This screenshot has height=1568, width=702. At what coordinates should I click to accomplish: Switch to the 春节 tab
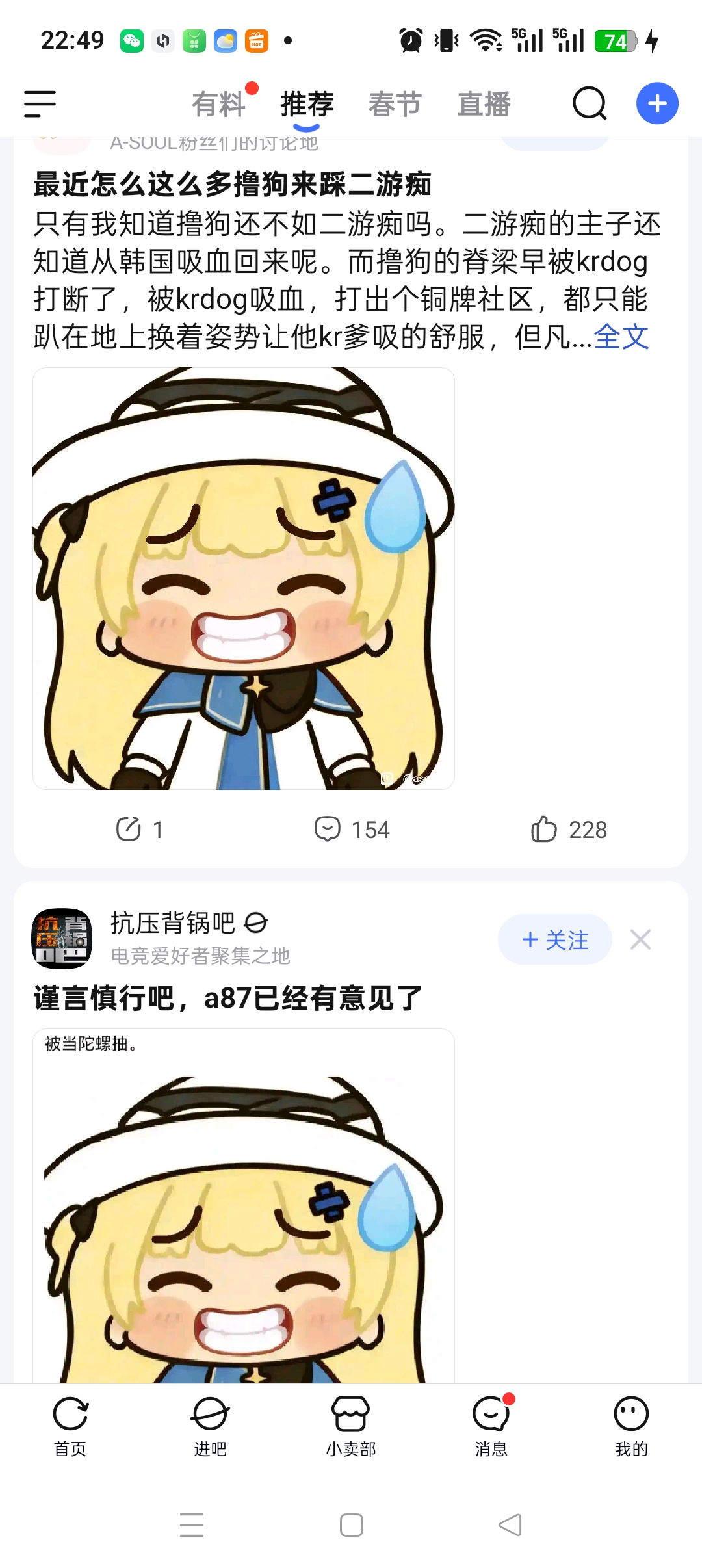pos(395,104)
